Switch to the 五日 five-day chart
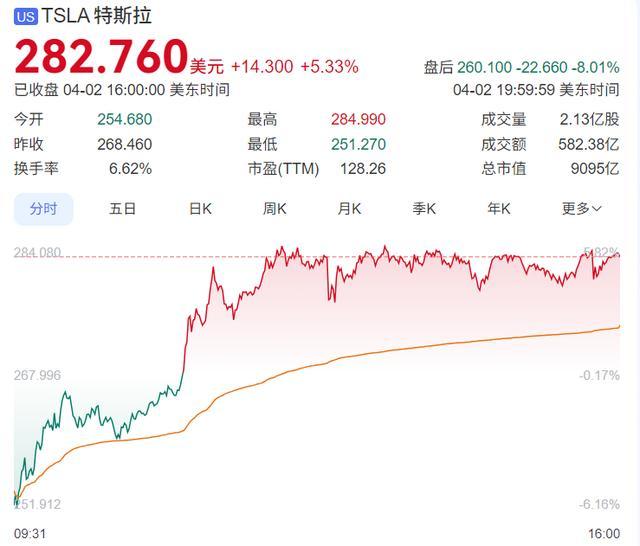The image size is (640, 546). [122, 209]
